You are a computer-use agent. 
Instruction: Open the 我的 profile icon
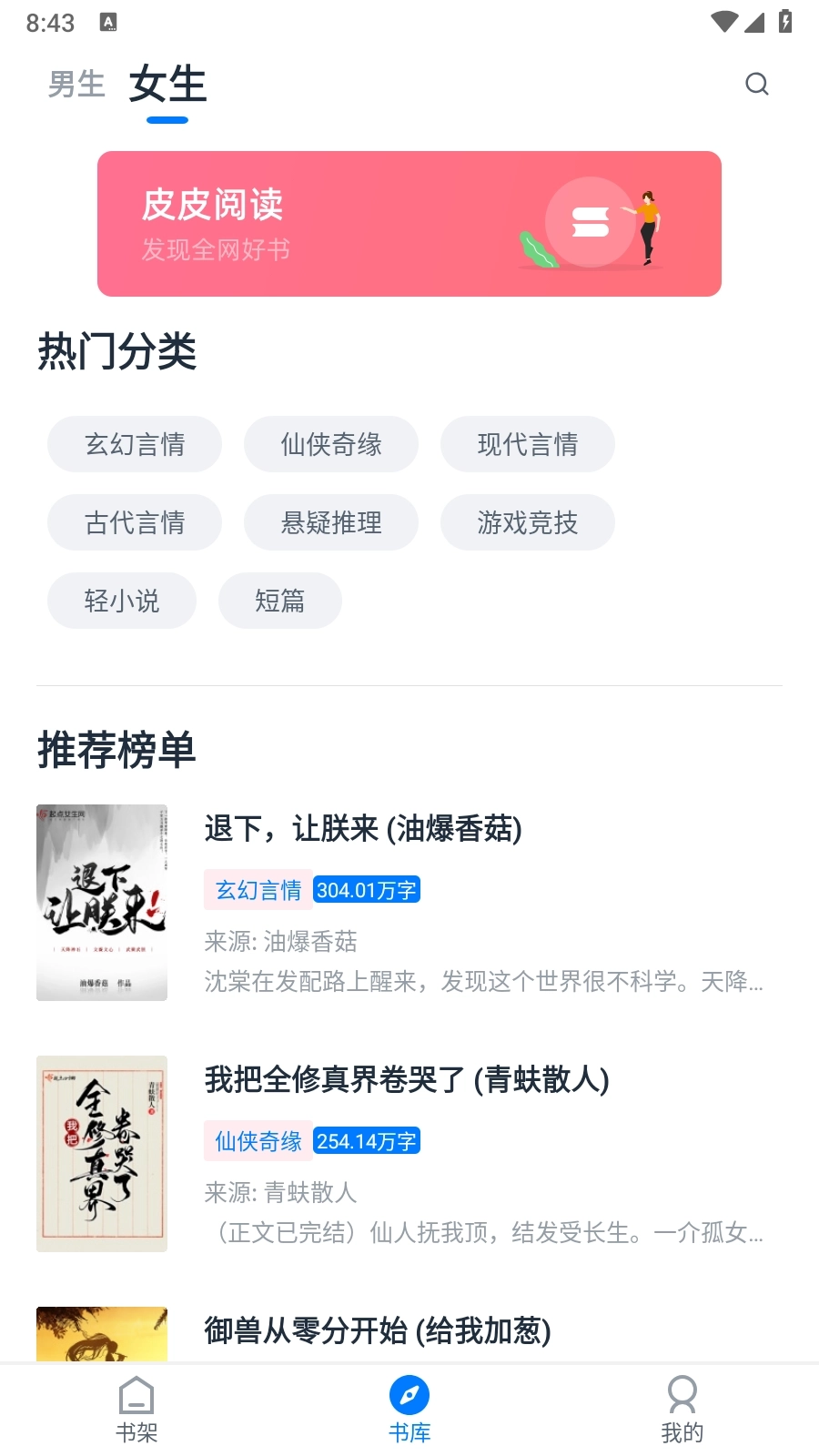(x=682, y=1392)
